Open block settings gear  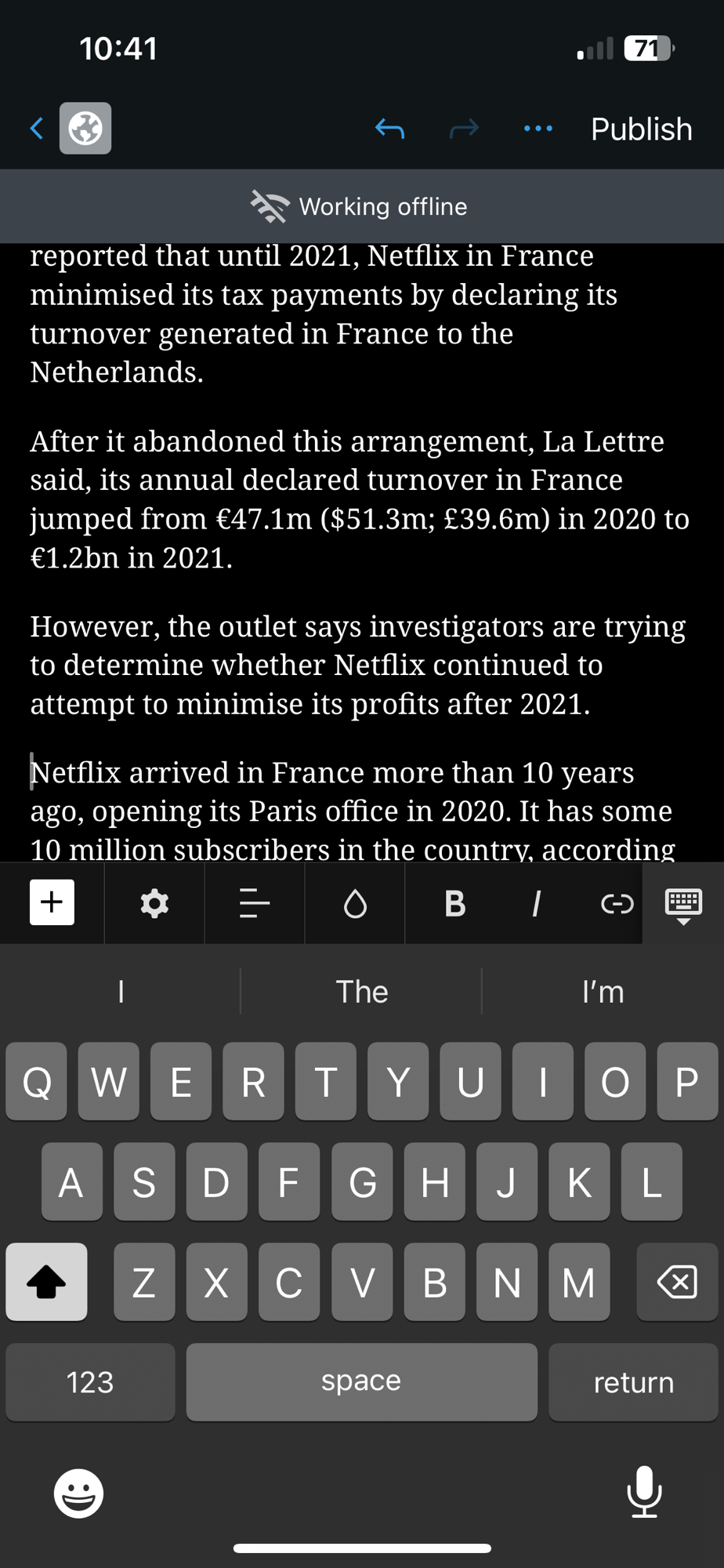point(154,904)
